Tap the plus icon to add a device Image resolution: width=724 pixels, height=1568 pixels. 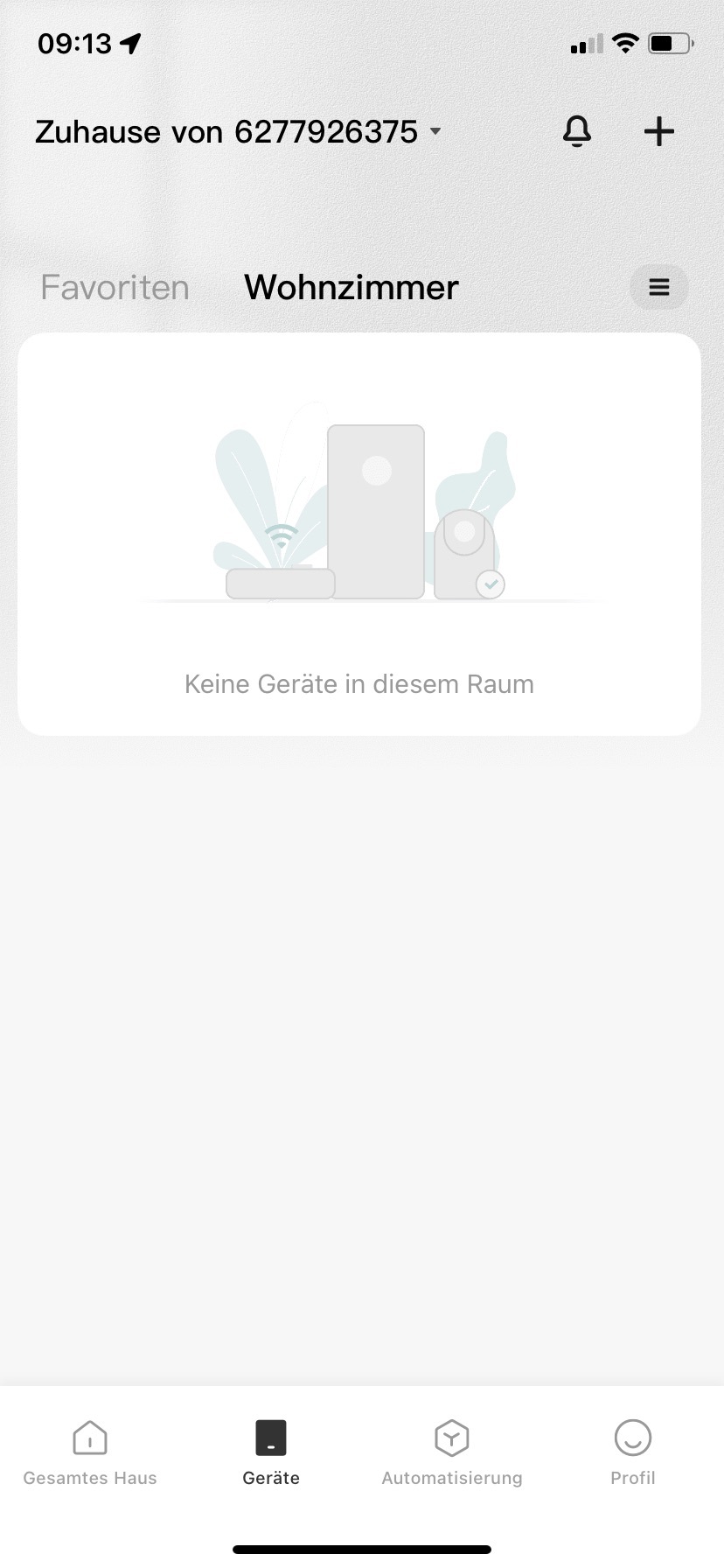[658, 131]
